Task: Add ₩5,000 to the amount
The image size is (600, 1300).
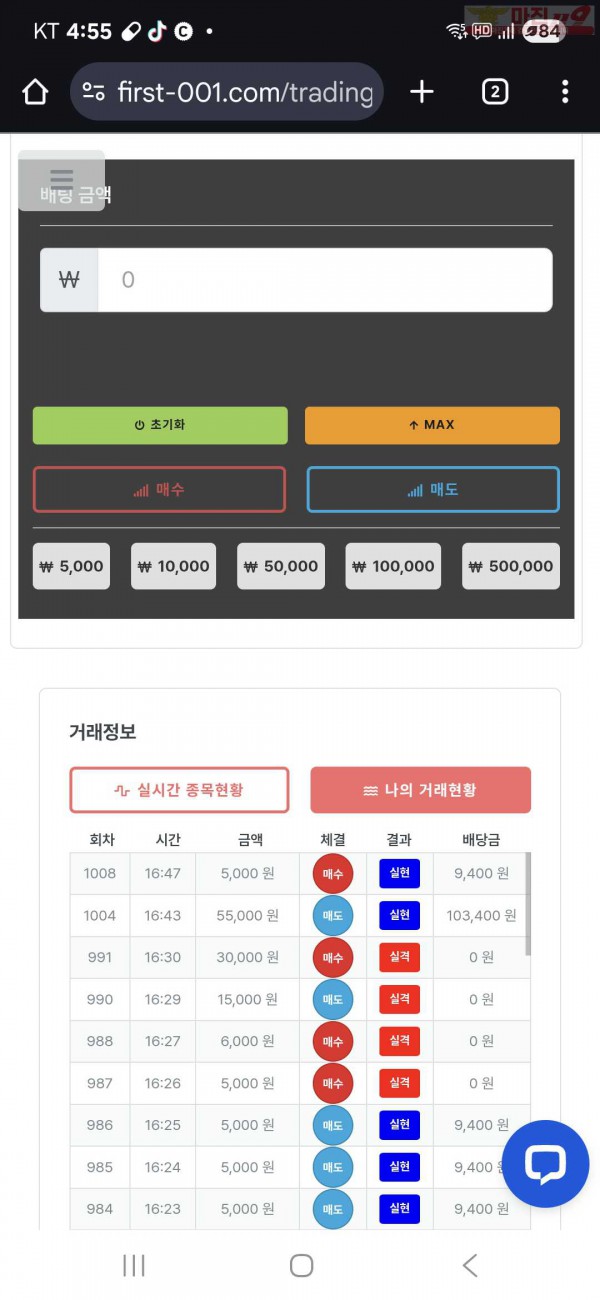Action: pos(71,566)
